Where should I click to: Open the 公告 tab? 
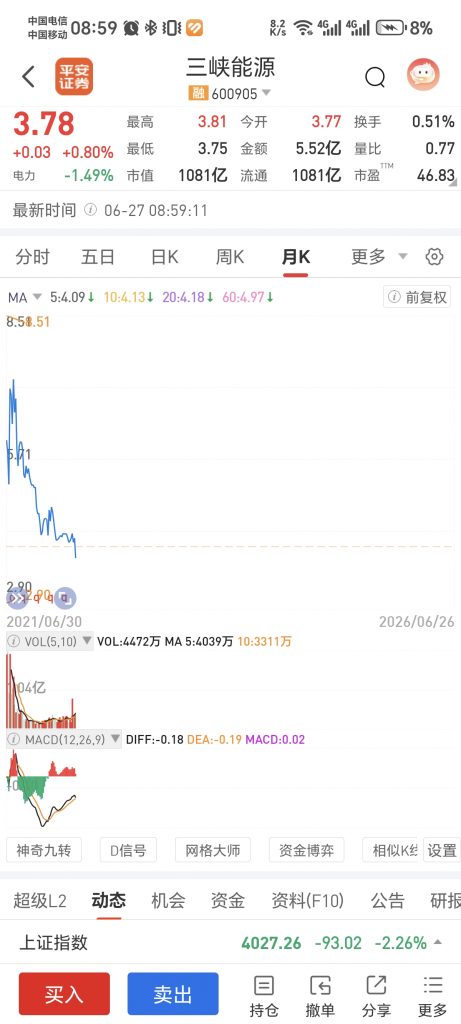(388, 901)
